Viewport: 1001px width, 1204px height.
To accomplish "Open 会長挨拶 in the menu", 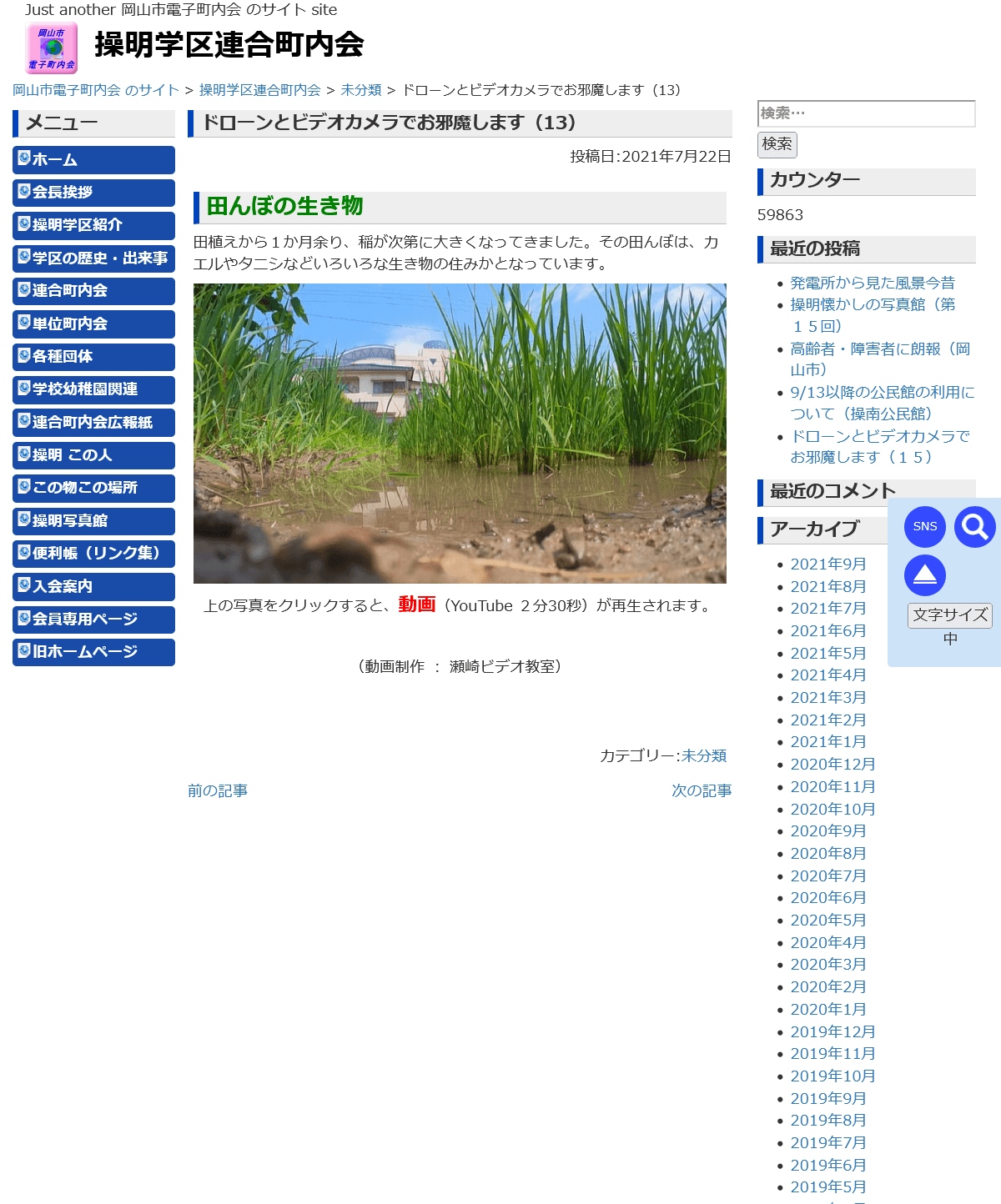I will pyautogui.click(x=93, y=193).
